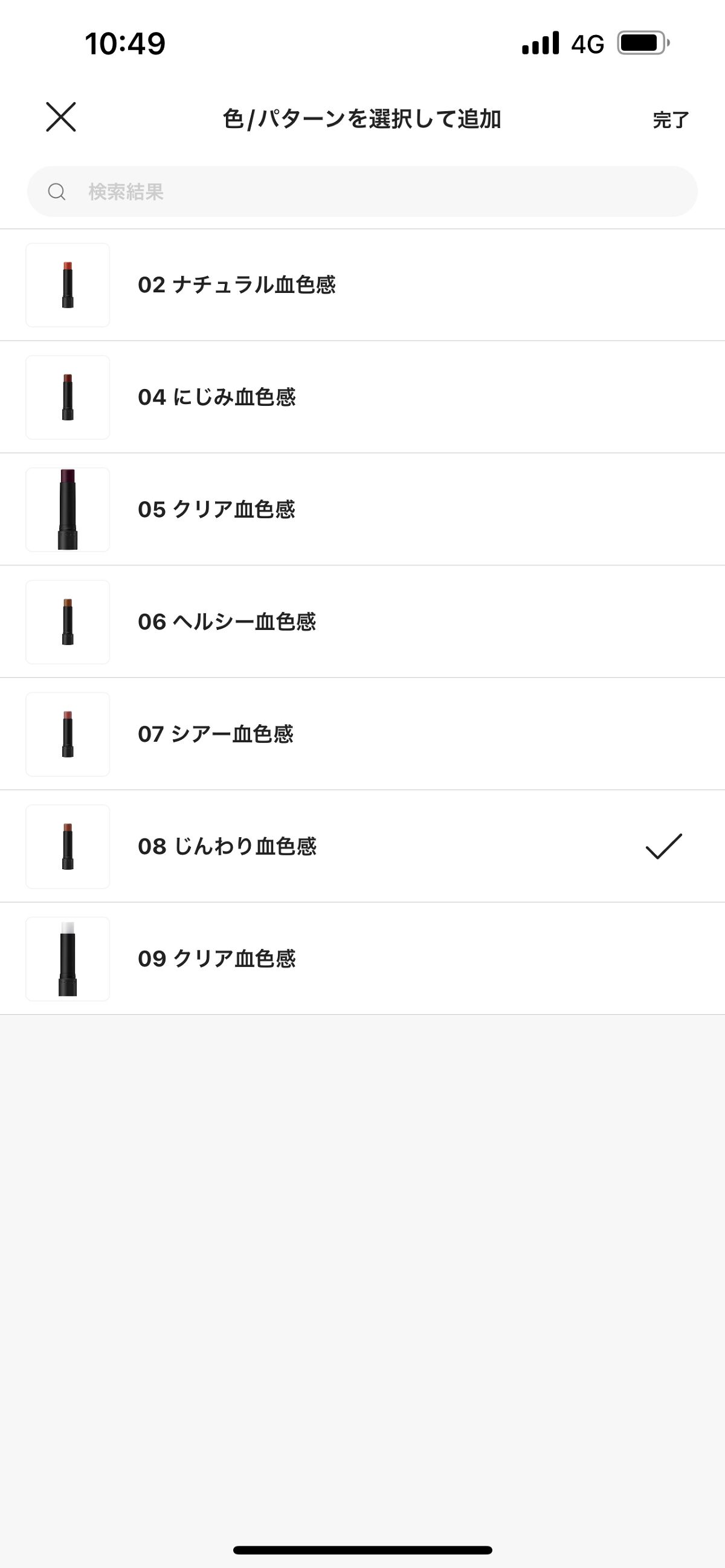Select color 02 ナチュラル血色感
The width and height of the screenshot is (725, 1568).
coord(237,285)
